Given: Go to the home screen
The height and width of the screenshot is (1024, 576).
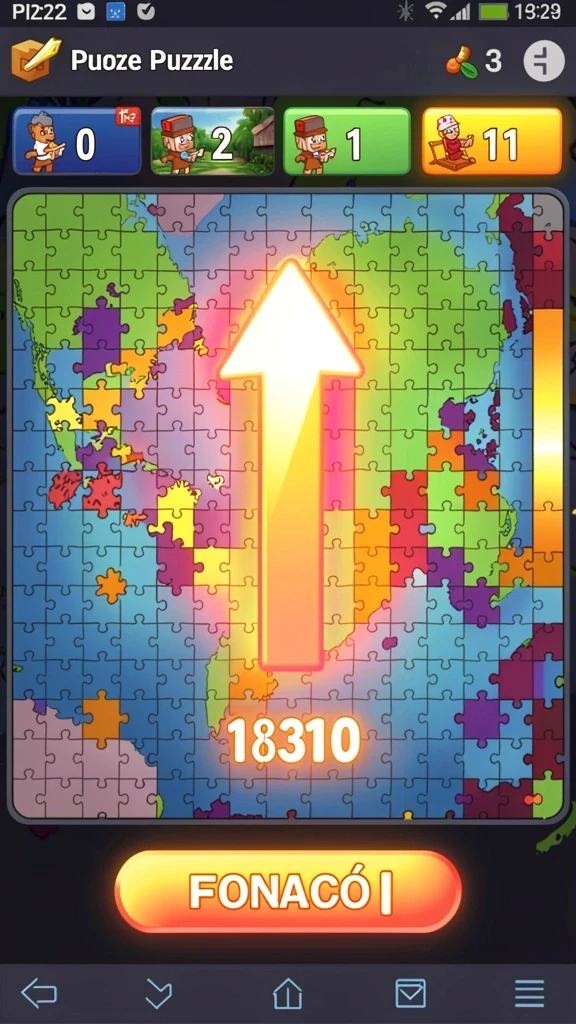Looking at the screenshot, I should point(287,994).
